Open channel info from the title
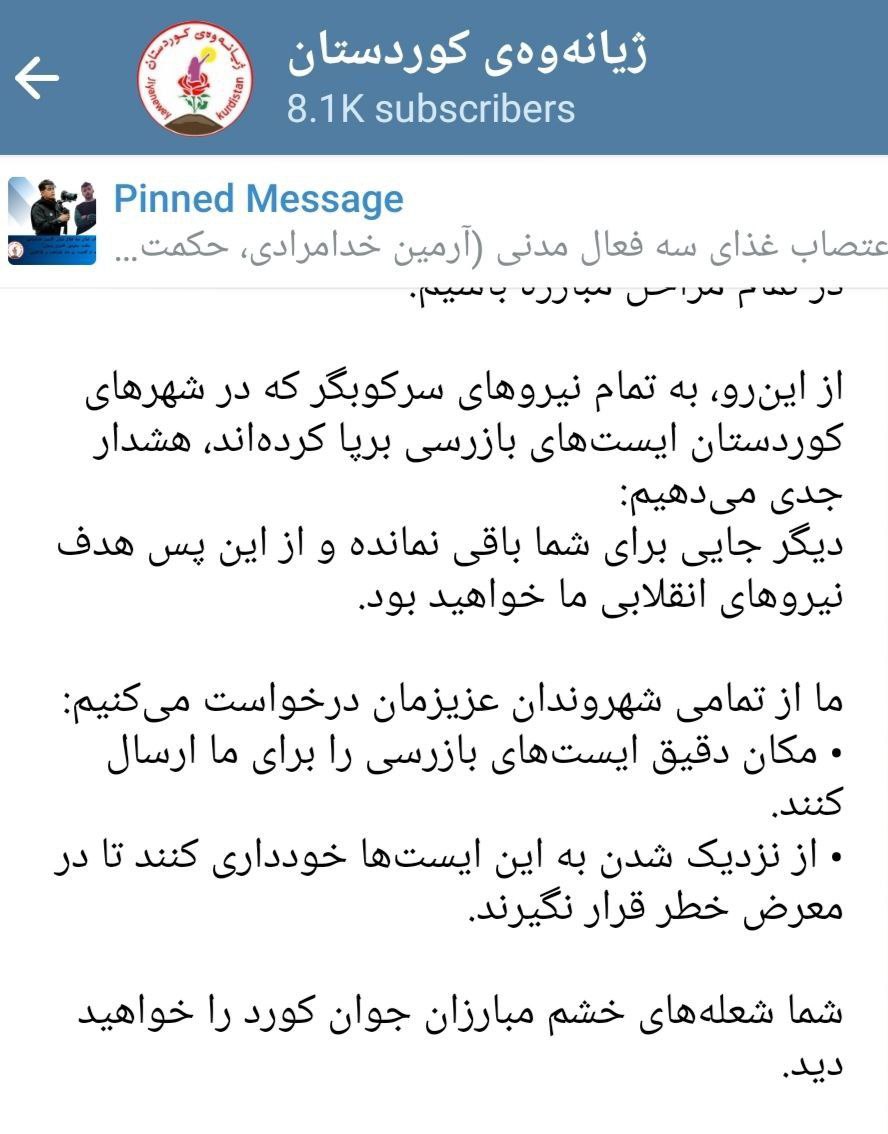Screen dimensions: 888x1134 [467, 55]
